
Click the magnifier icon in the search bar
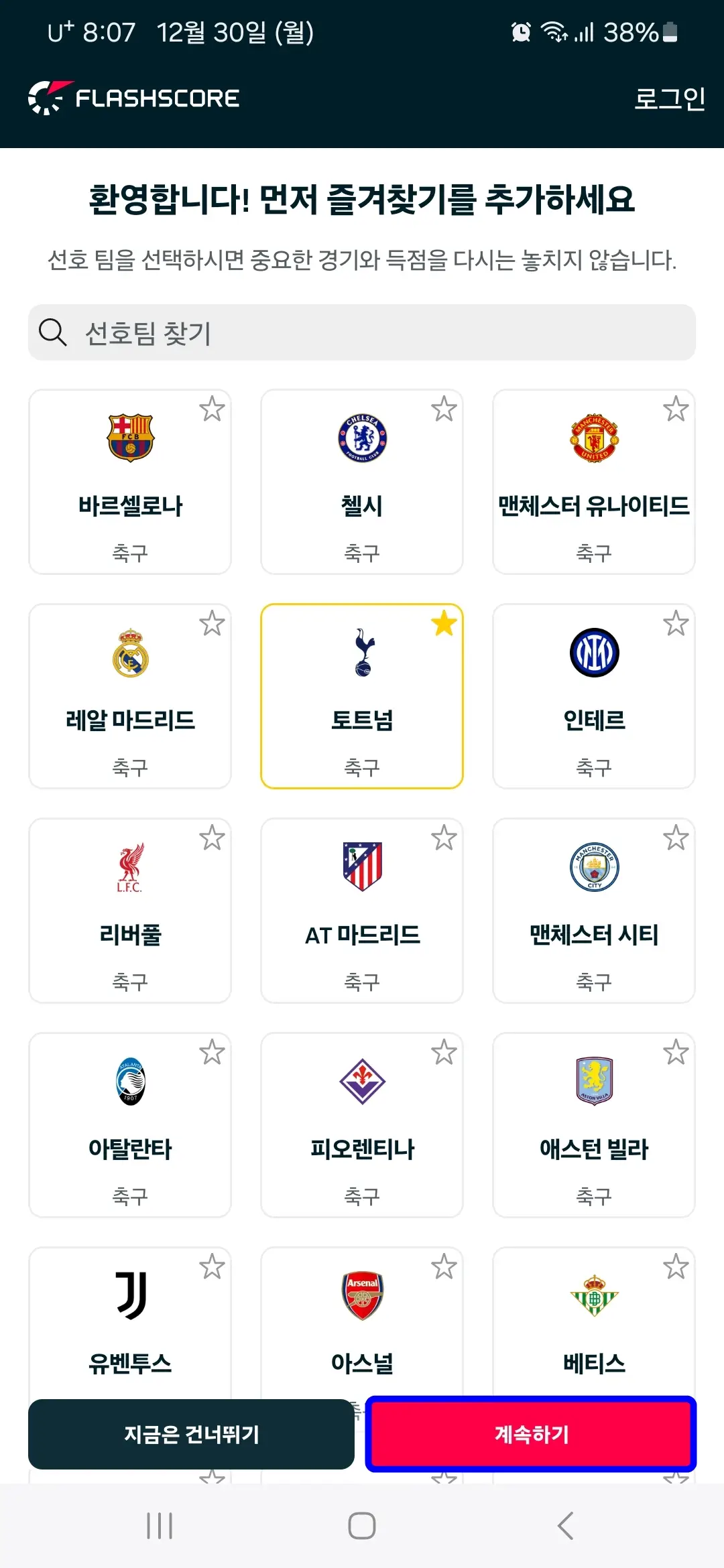[x=54, y=332]
